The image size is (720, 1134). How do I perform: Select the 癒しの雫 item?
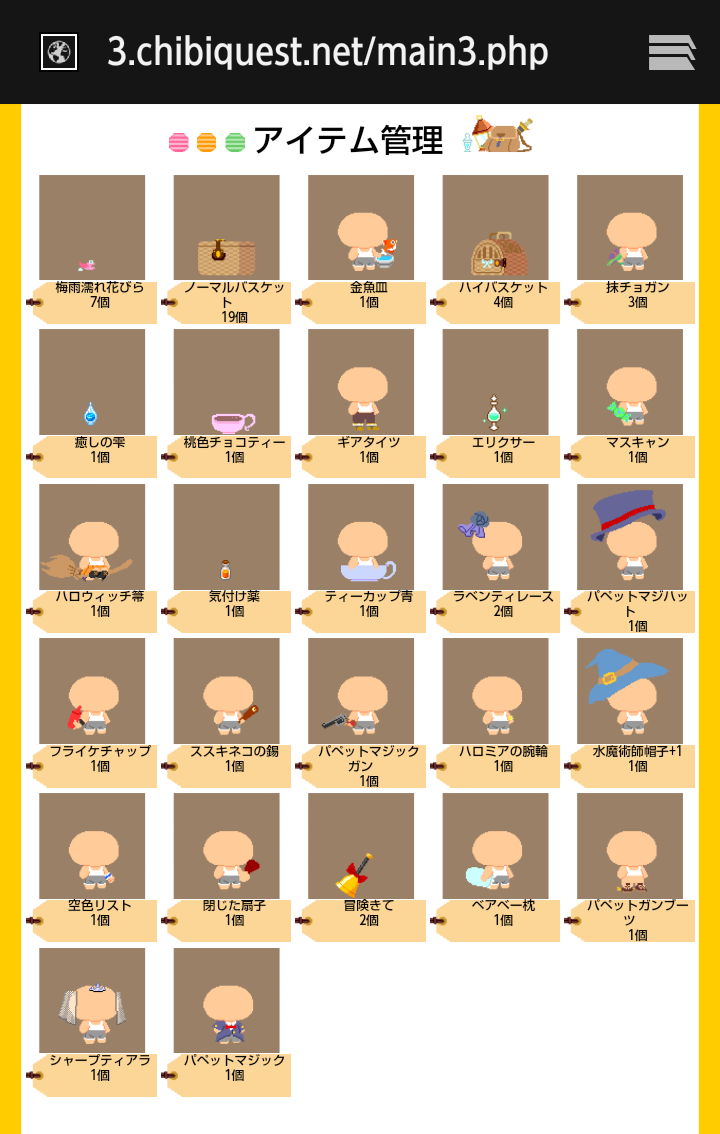click(92, 383)
